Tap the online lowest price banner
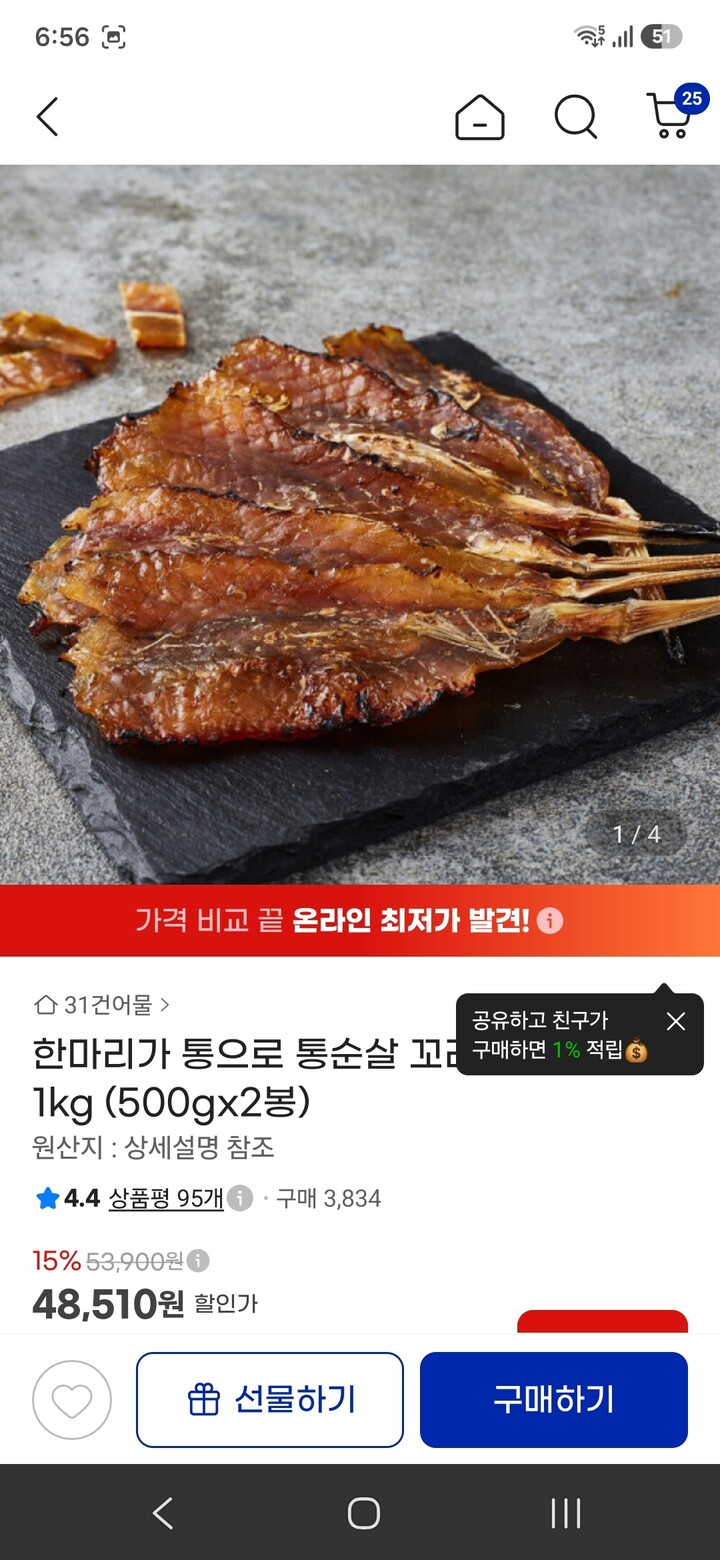Screen dimensions: 720x1560 click(x=360, y=920)
